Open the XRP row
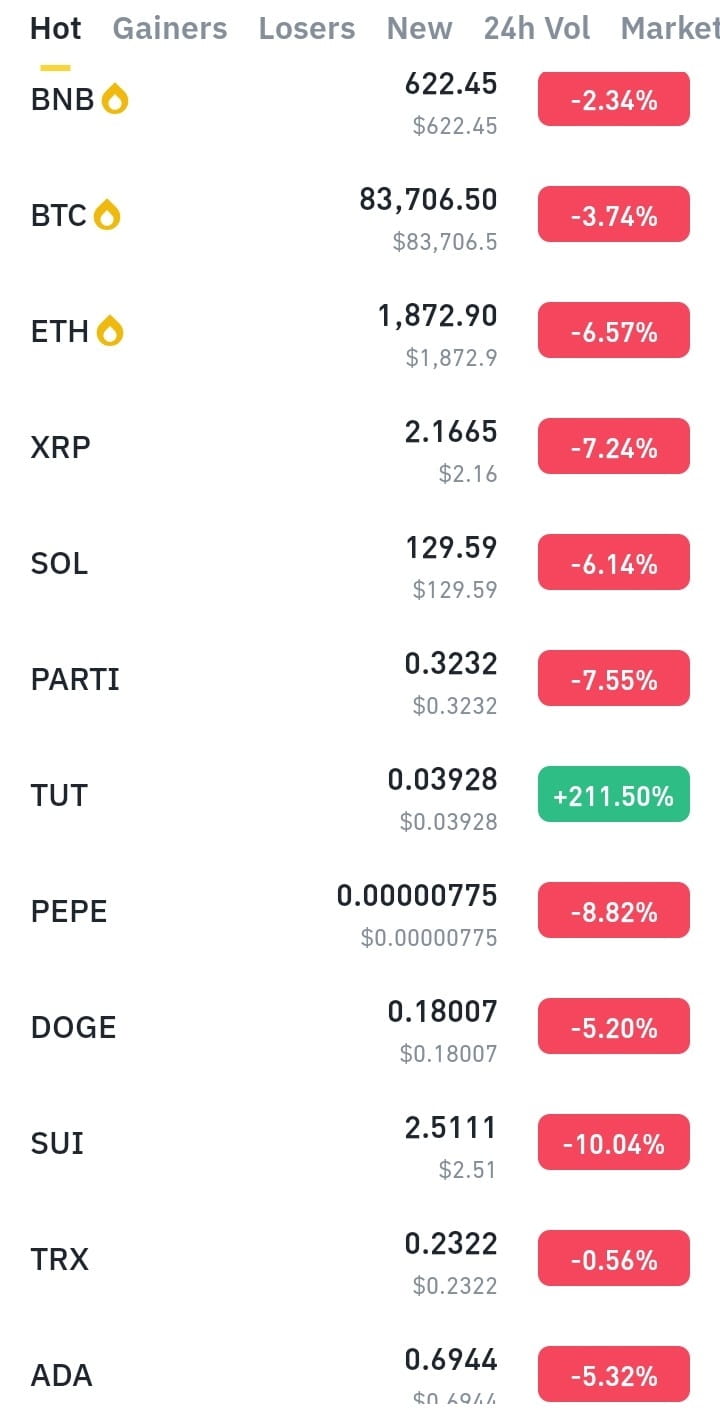The image size is (720, 1416). [360, 448]
